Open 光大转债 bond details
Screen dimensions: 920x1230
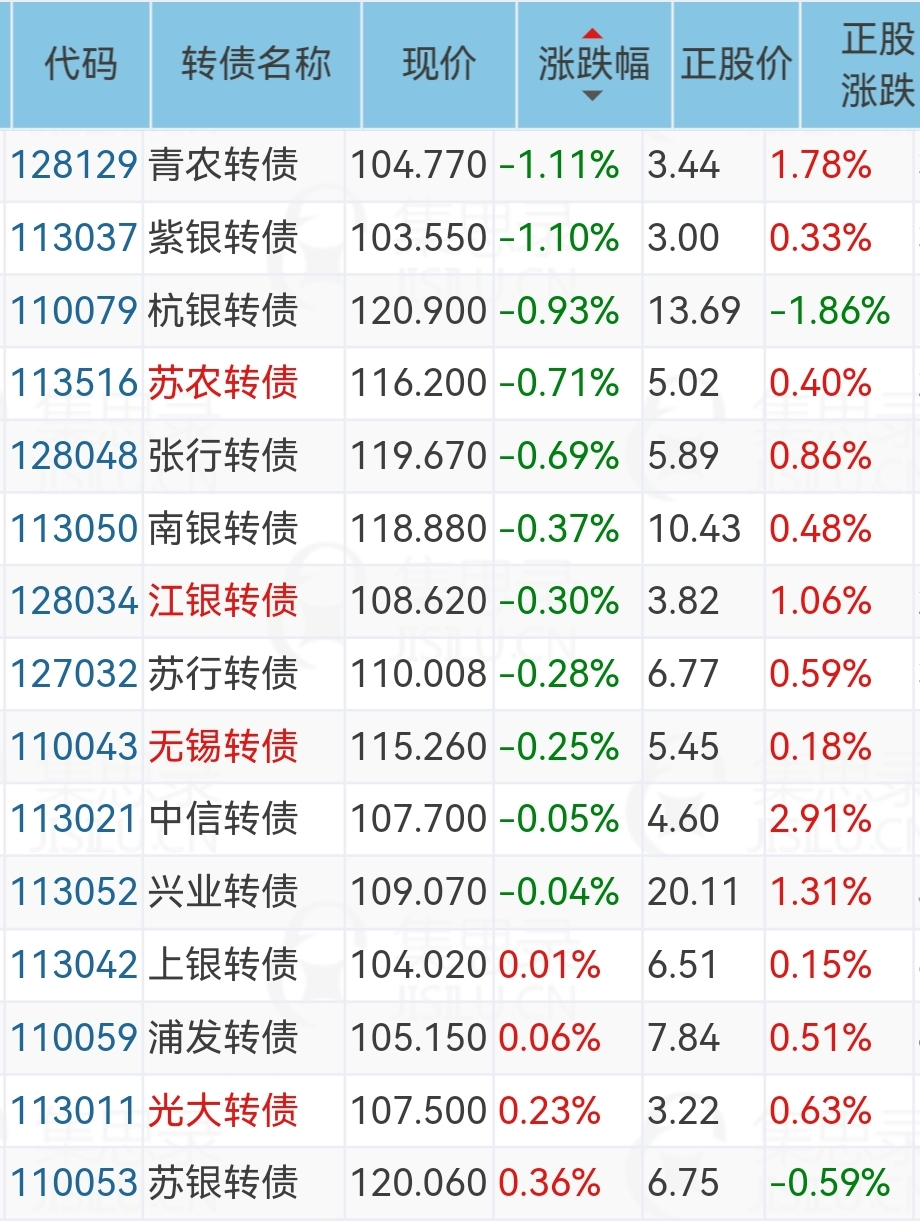tap(223, 1110)
